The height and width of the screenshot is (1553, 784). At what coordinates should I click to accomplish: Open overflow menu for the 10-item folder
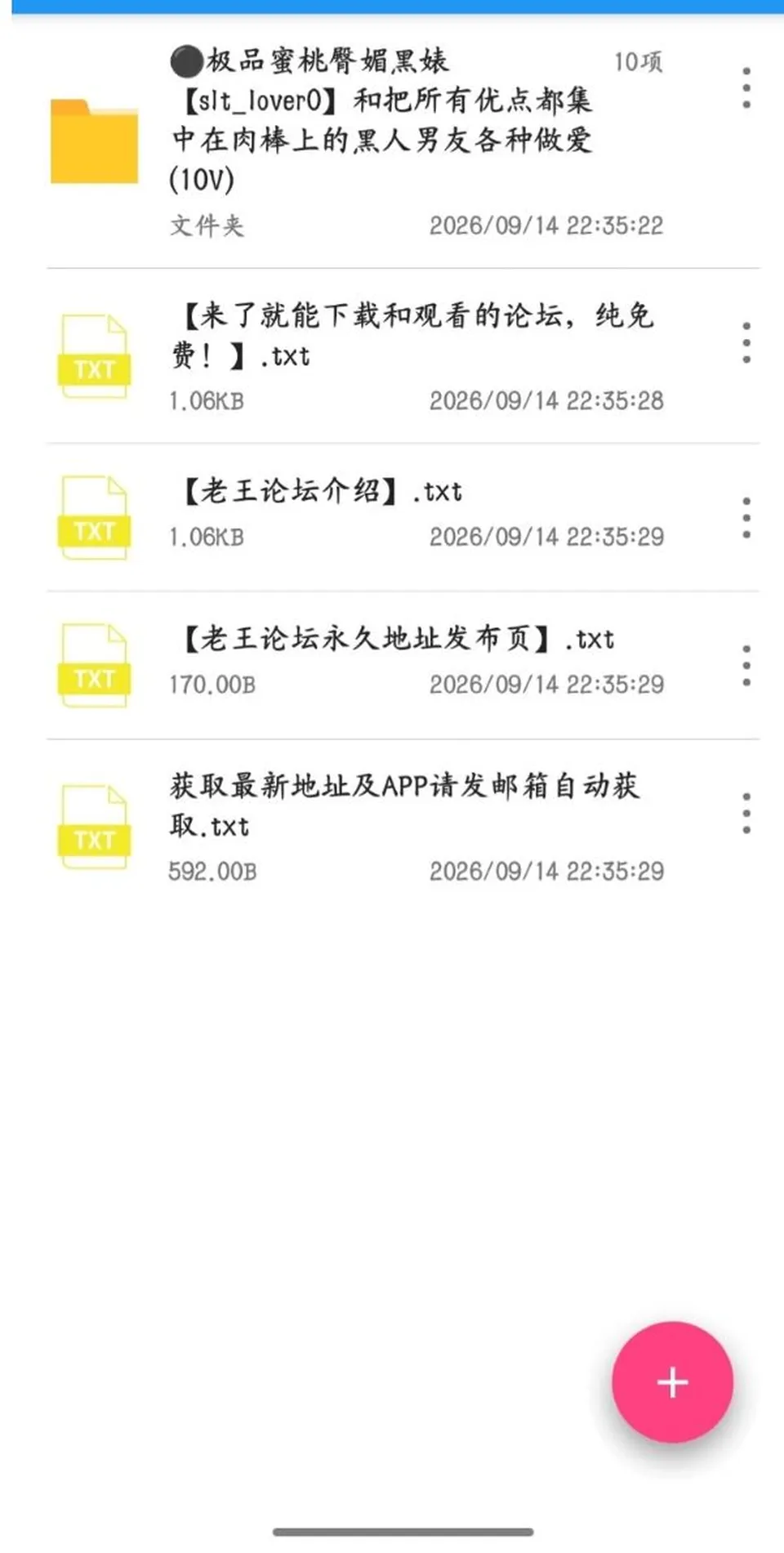coord(746,88)
